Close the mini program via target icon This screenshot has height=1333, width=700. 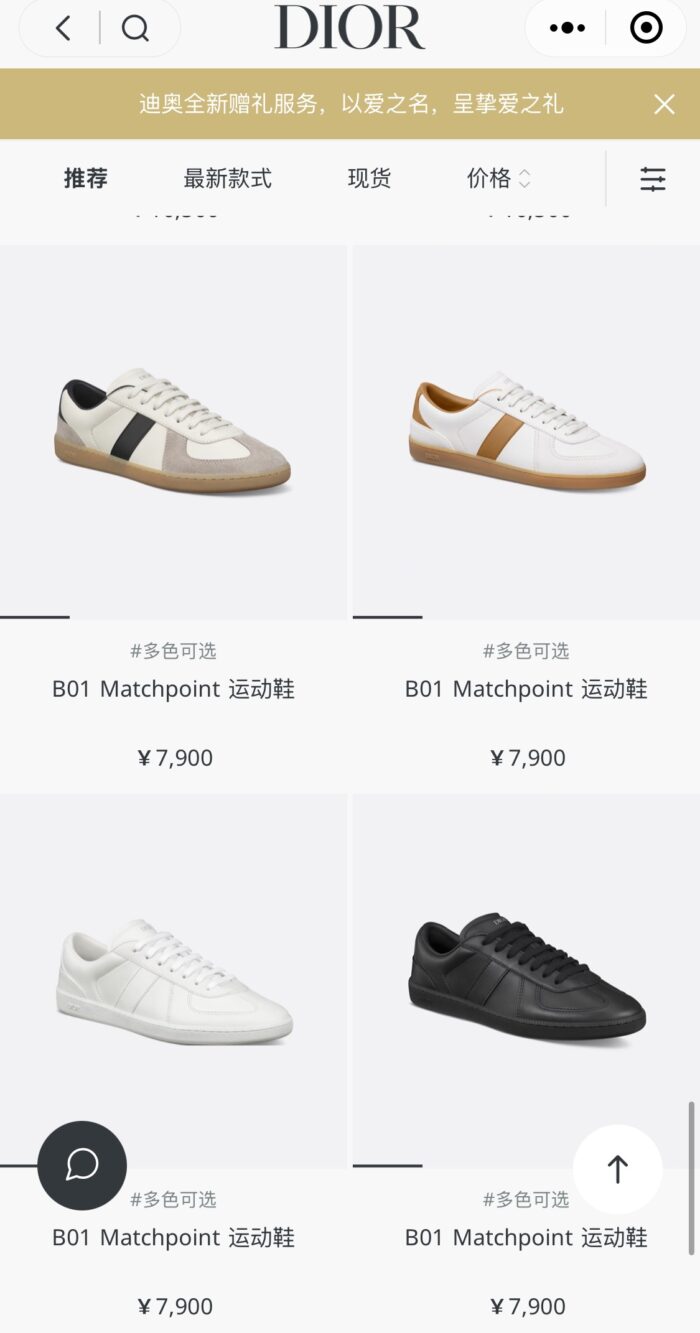click(x=646, y=28)
